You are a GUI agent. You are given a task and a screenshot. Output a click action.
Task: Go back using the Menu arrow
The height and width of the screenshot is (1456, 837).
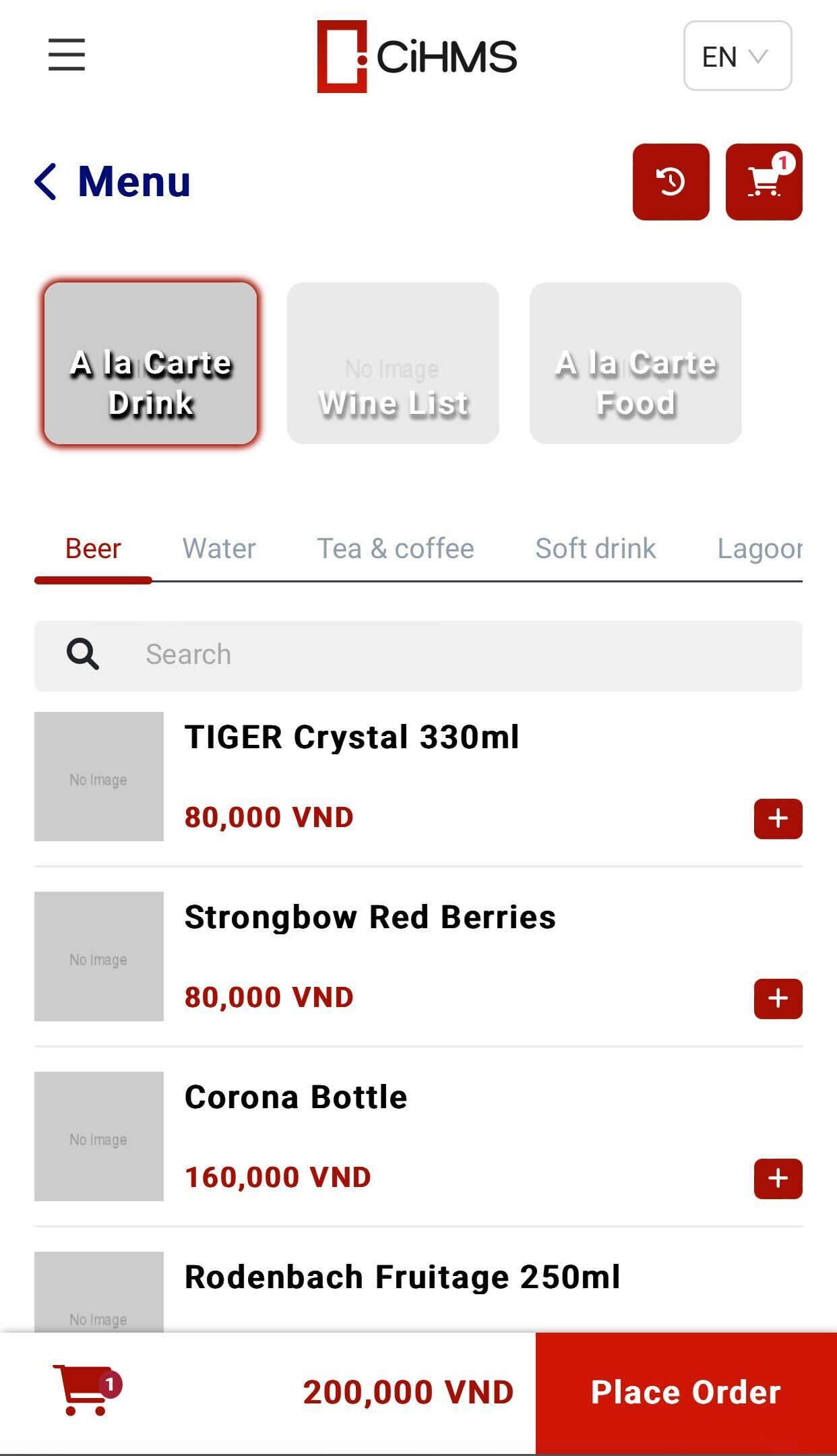click(46, 181)
